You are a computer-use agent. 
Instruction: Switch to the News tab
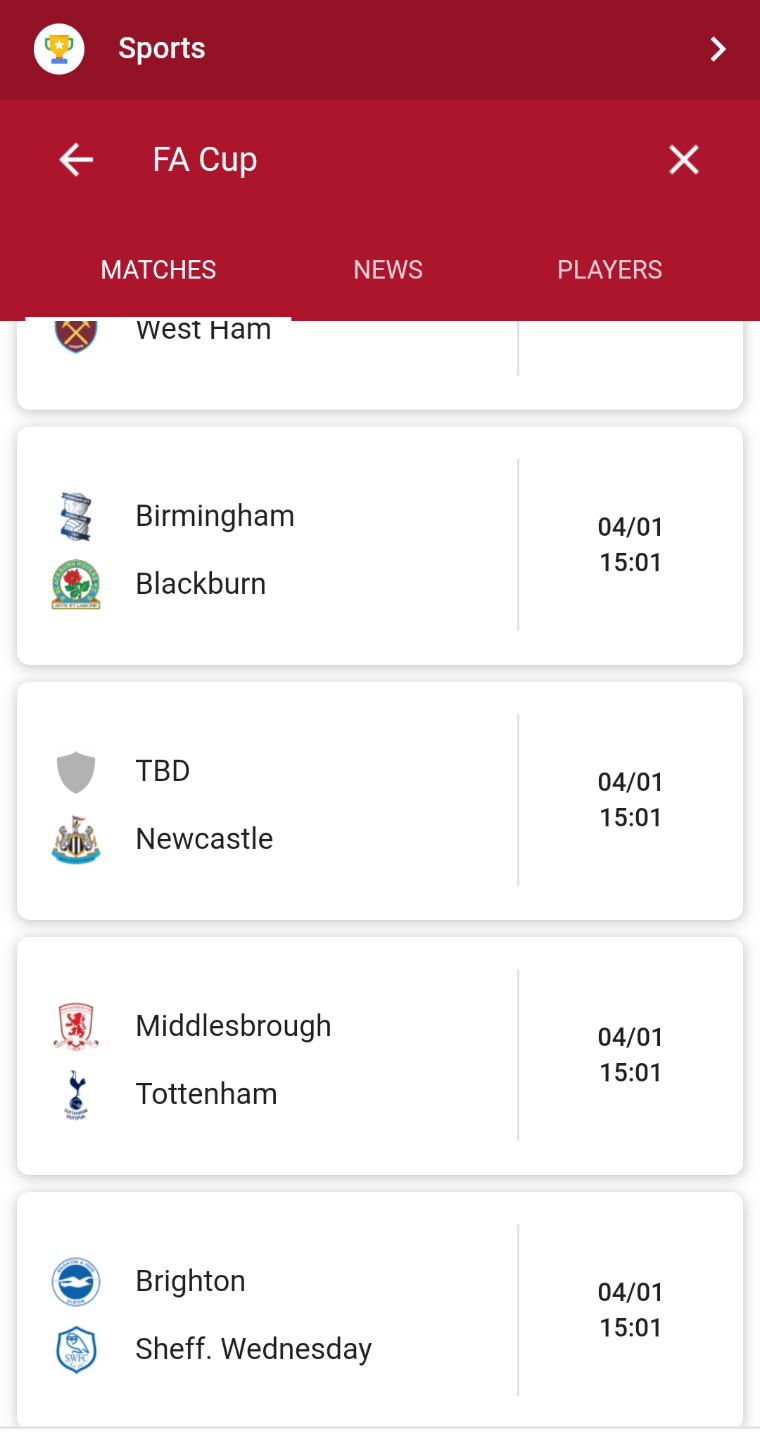(388, 270)
